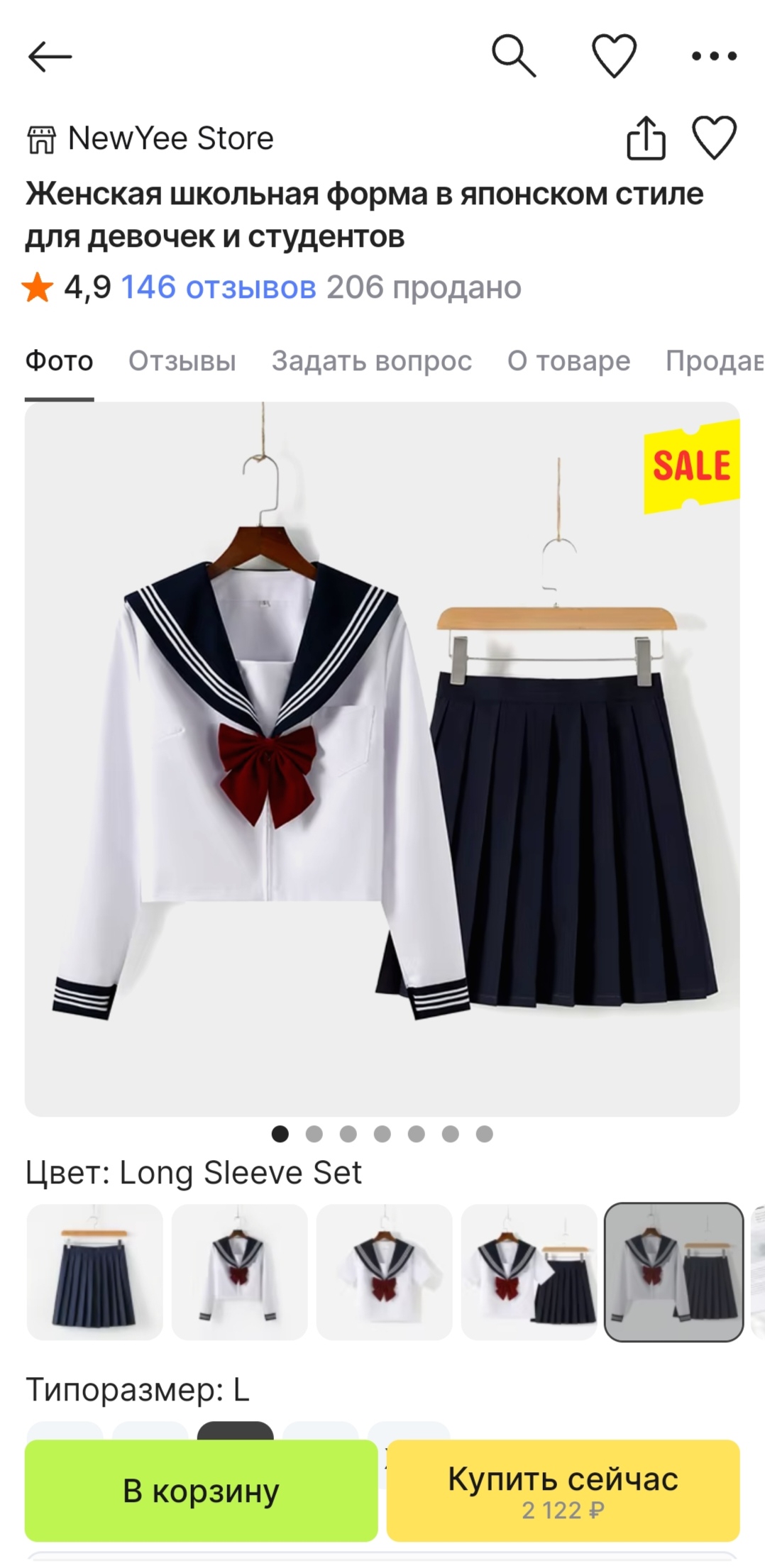Viewport: 765px width, 1568px height.
Task: Switch to the Задать вопрос tab
Action: 372,361
